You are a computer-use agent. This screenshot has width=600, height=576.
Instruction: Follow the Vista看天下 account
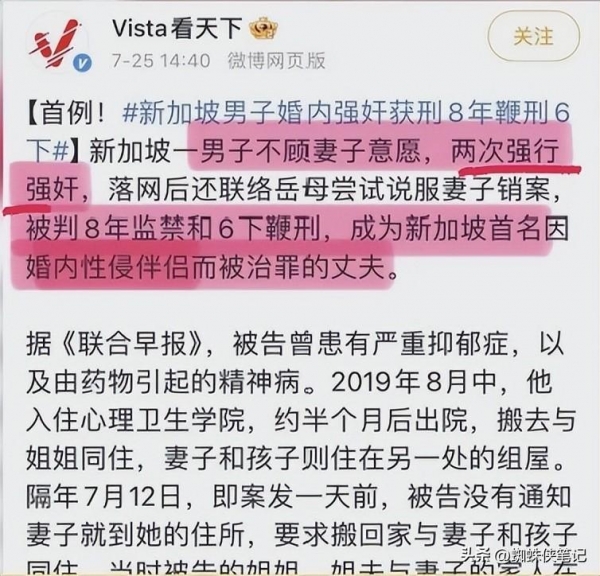click(x=533, y=37)
